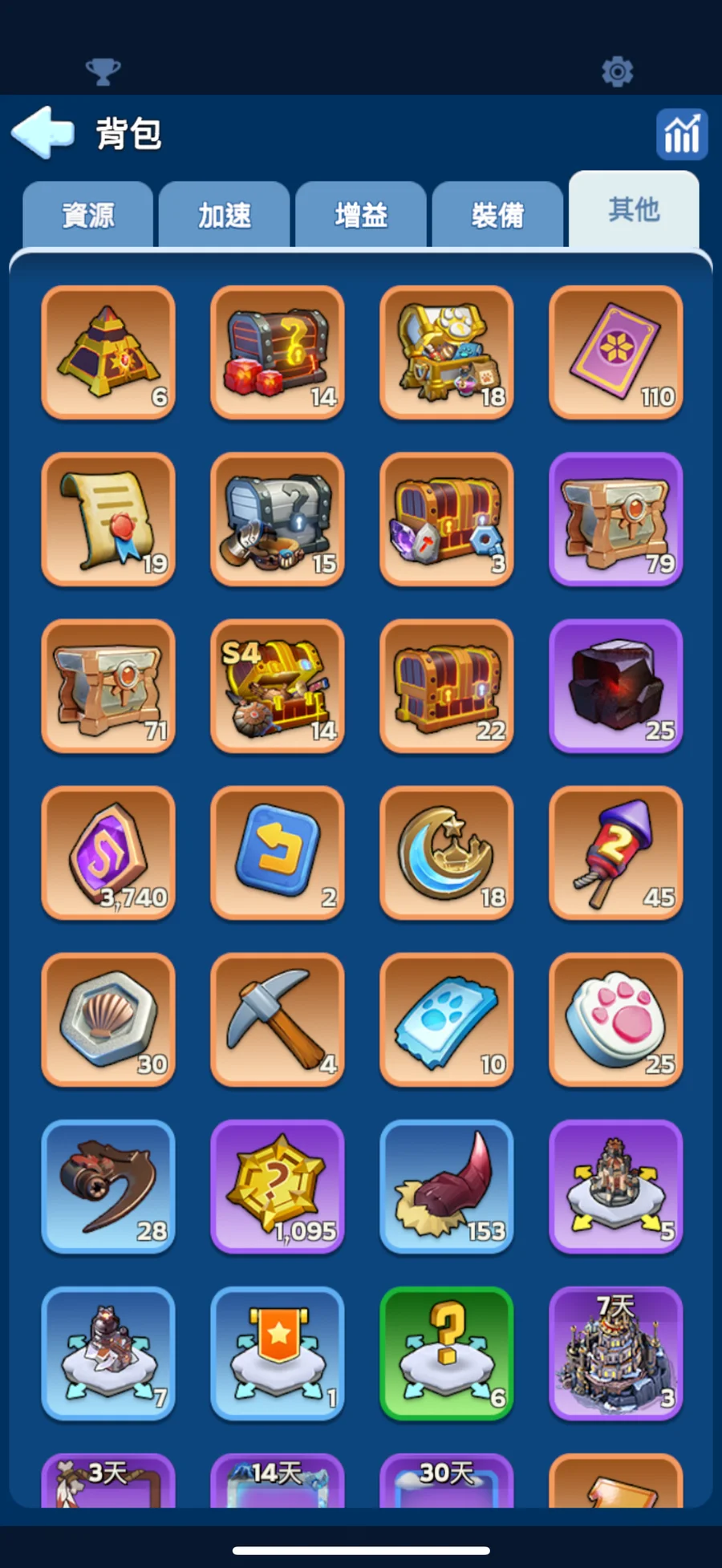
Task: Switch to the 裝備 tab
Action: [x=497, y=215]
